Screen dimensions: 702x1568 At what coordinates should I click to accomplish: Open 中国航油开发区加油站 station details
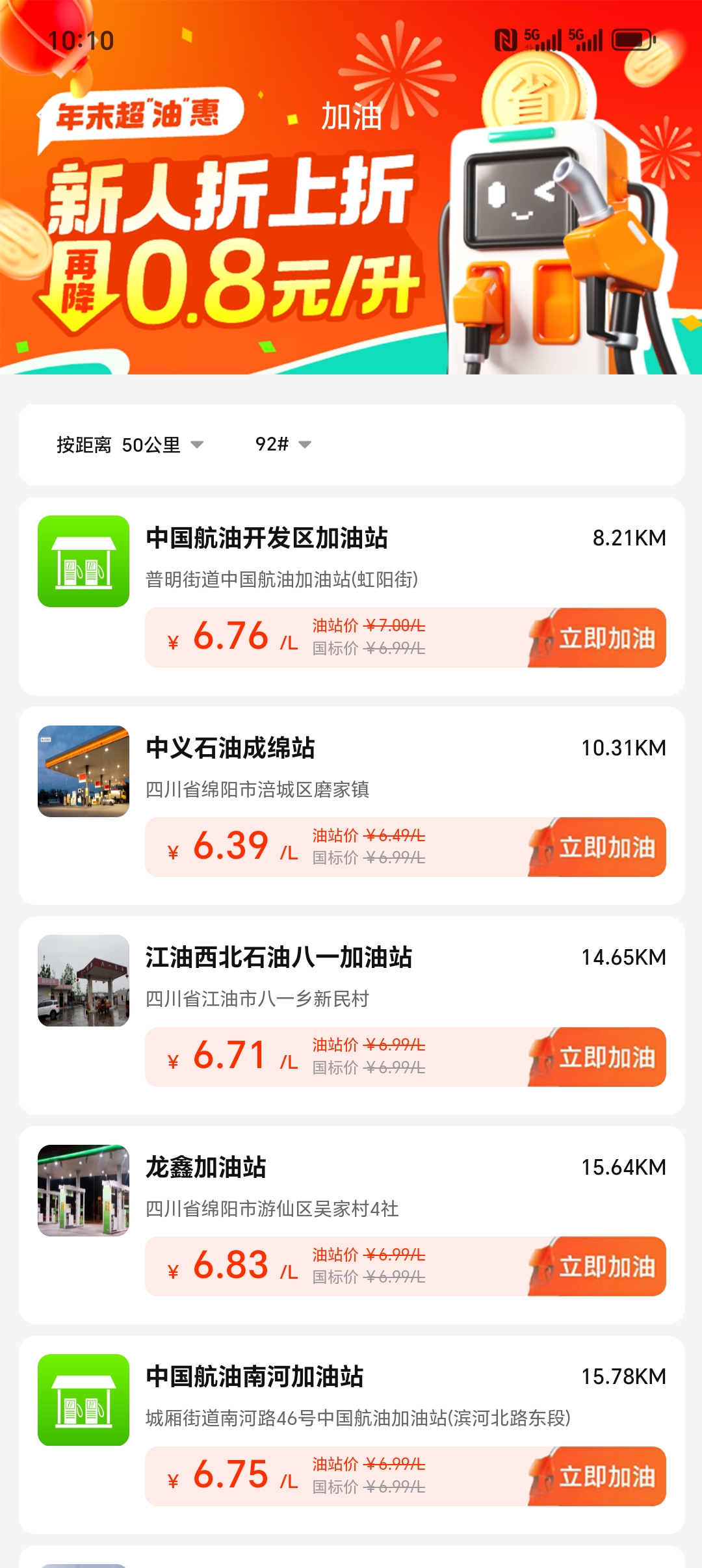(x=266, y=538)
